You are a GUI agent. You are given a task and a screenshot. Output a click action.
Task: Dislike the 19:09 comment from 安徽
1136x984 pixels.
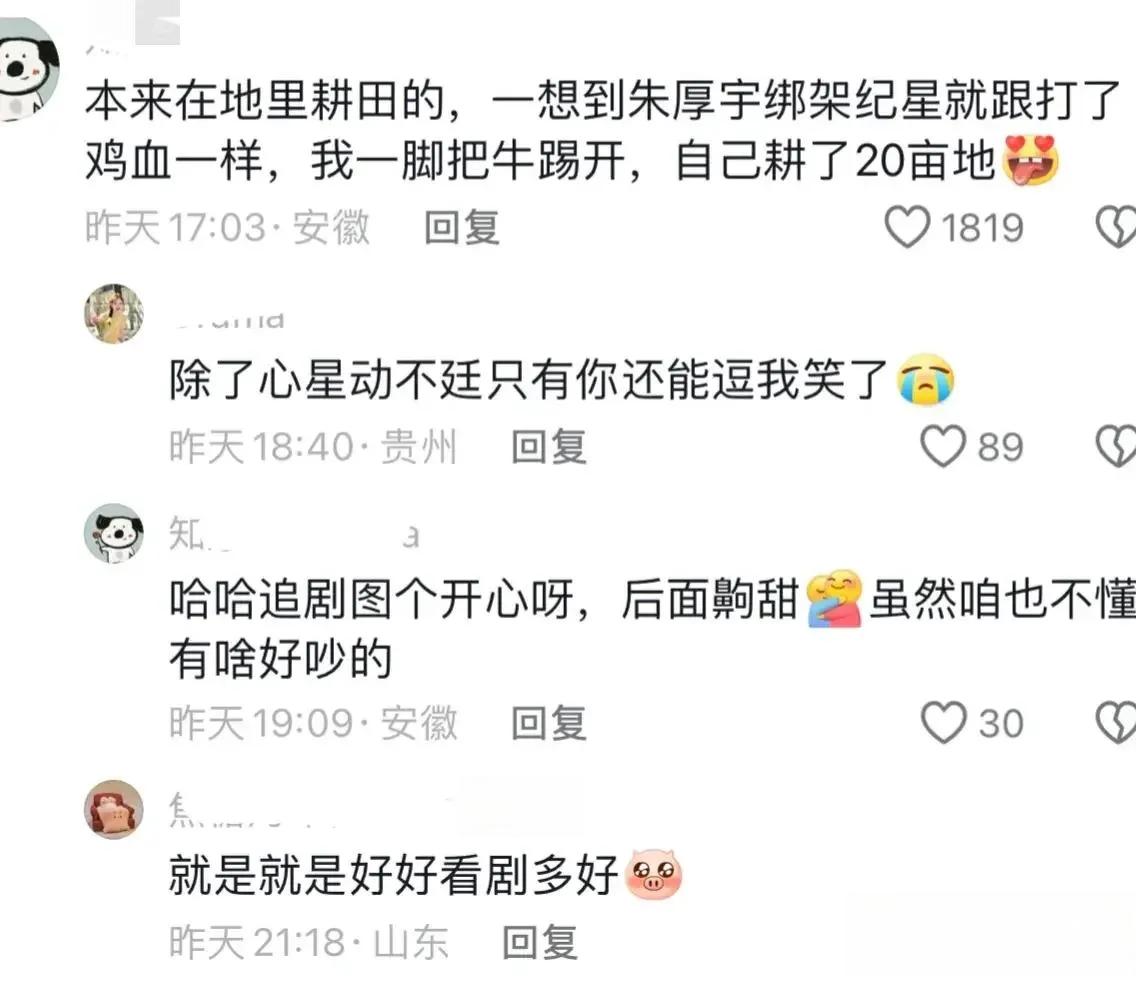(x=1118, y=722)
